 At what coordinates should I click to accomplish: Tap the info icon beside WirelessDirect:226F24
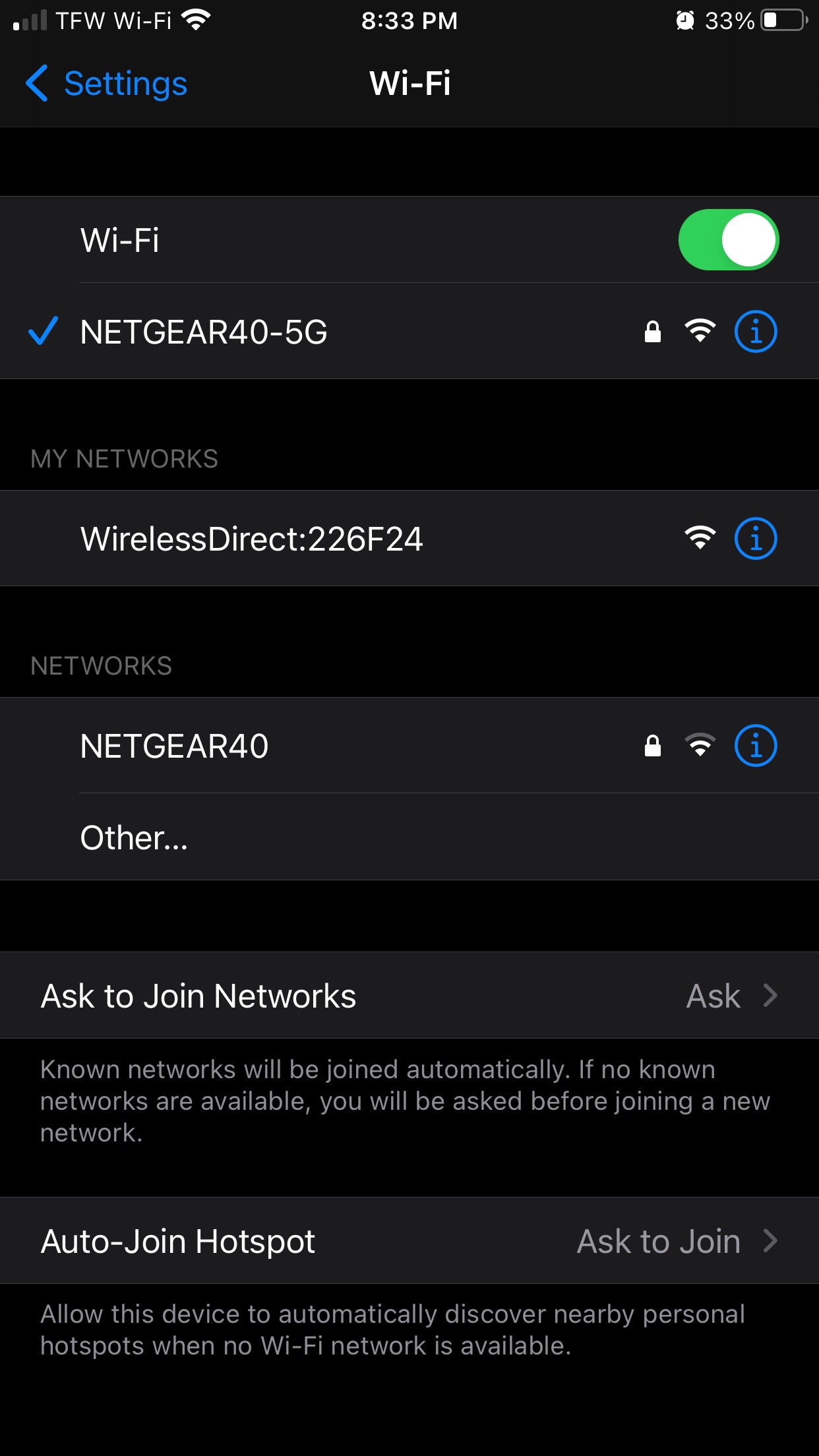[757, 538]
